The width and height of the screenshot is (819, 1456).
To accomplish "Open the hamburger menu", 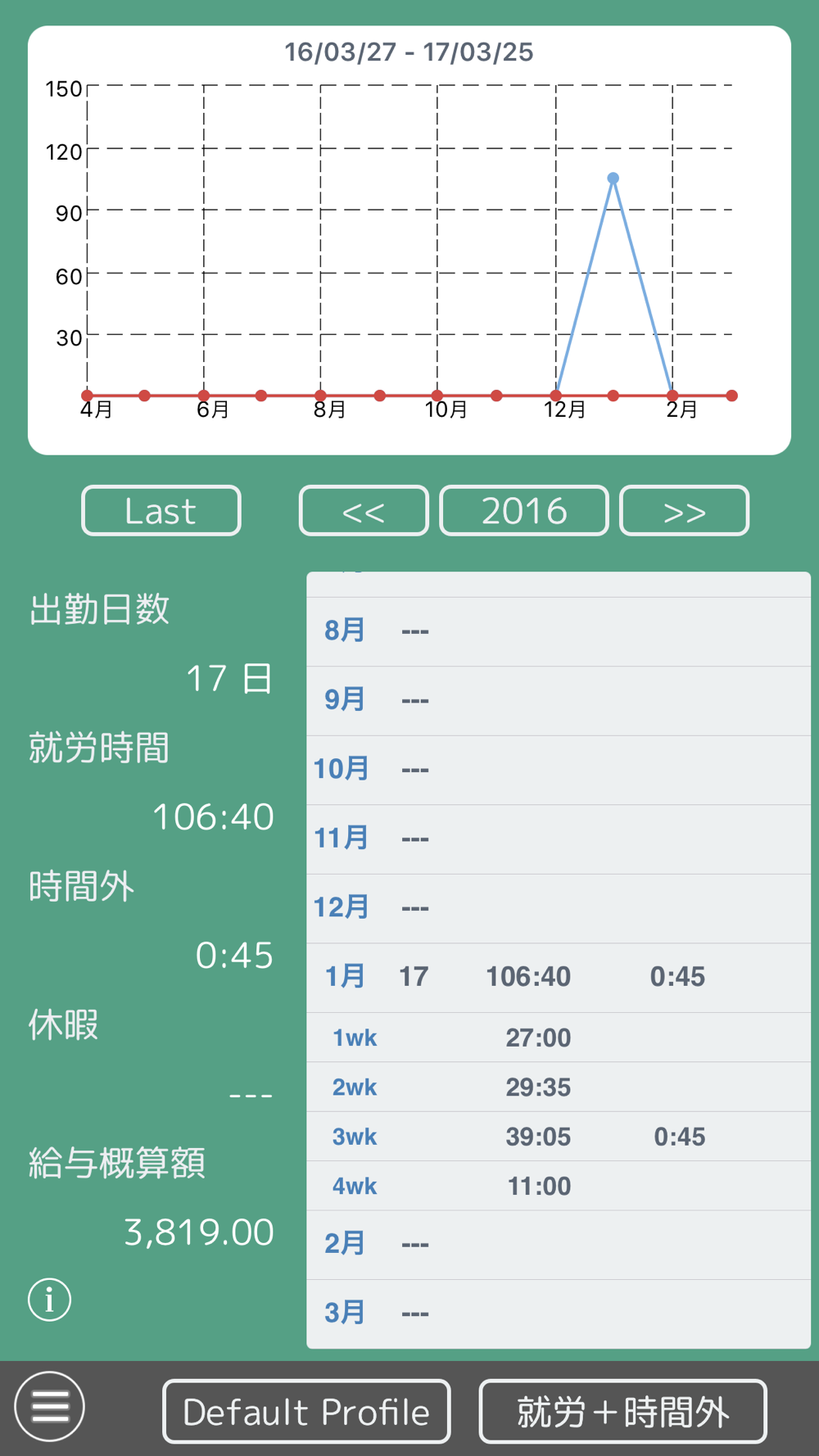I will [49, 1407].
